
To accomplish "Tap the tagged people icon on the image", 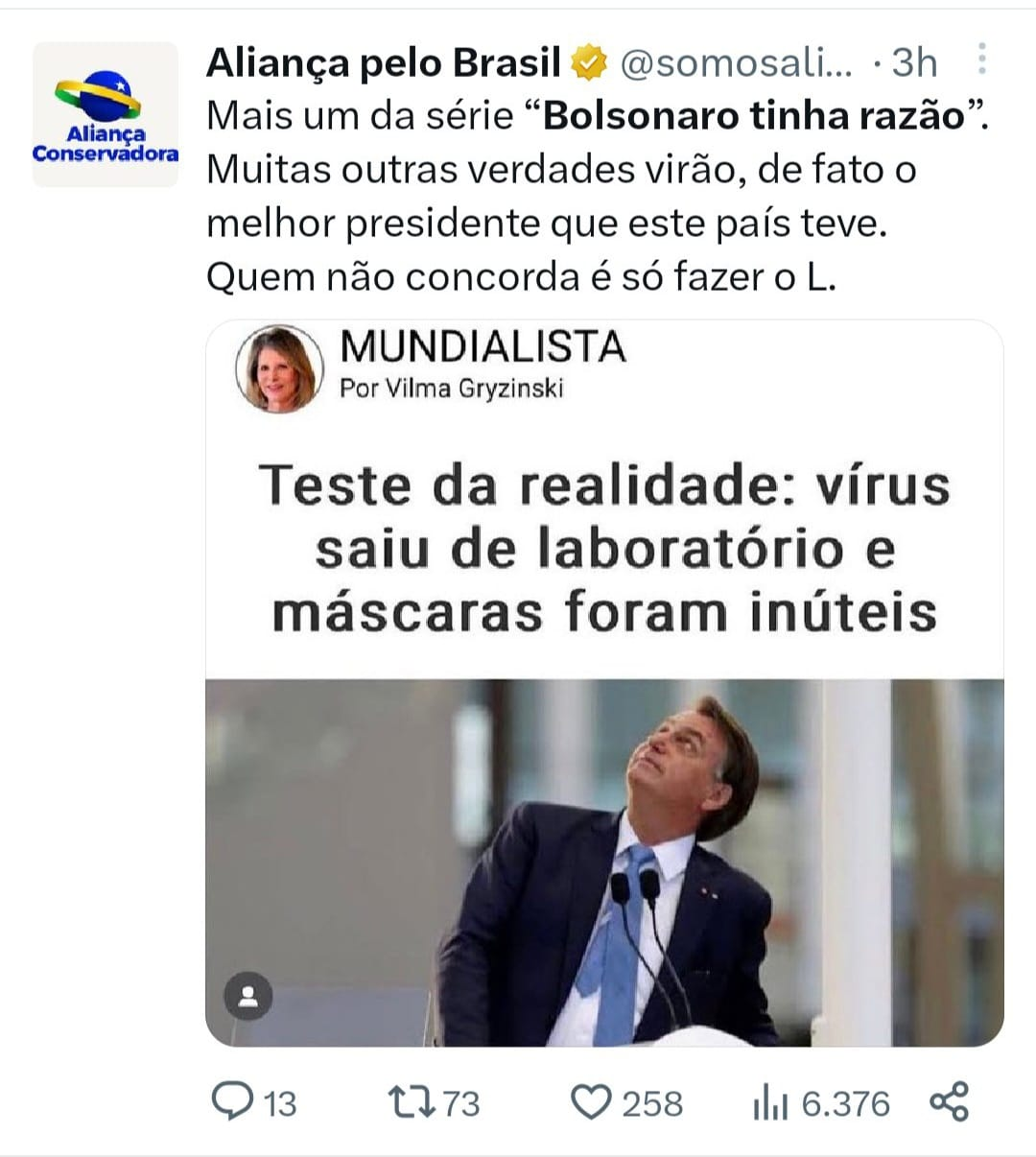I will [248, 998].
